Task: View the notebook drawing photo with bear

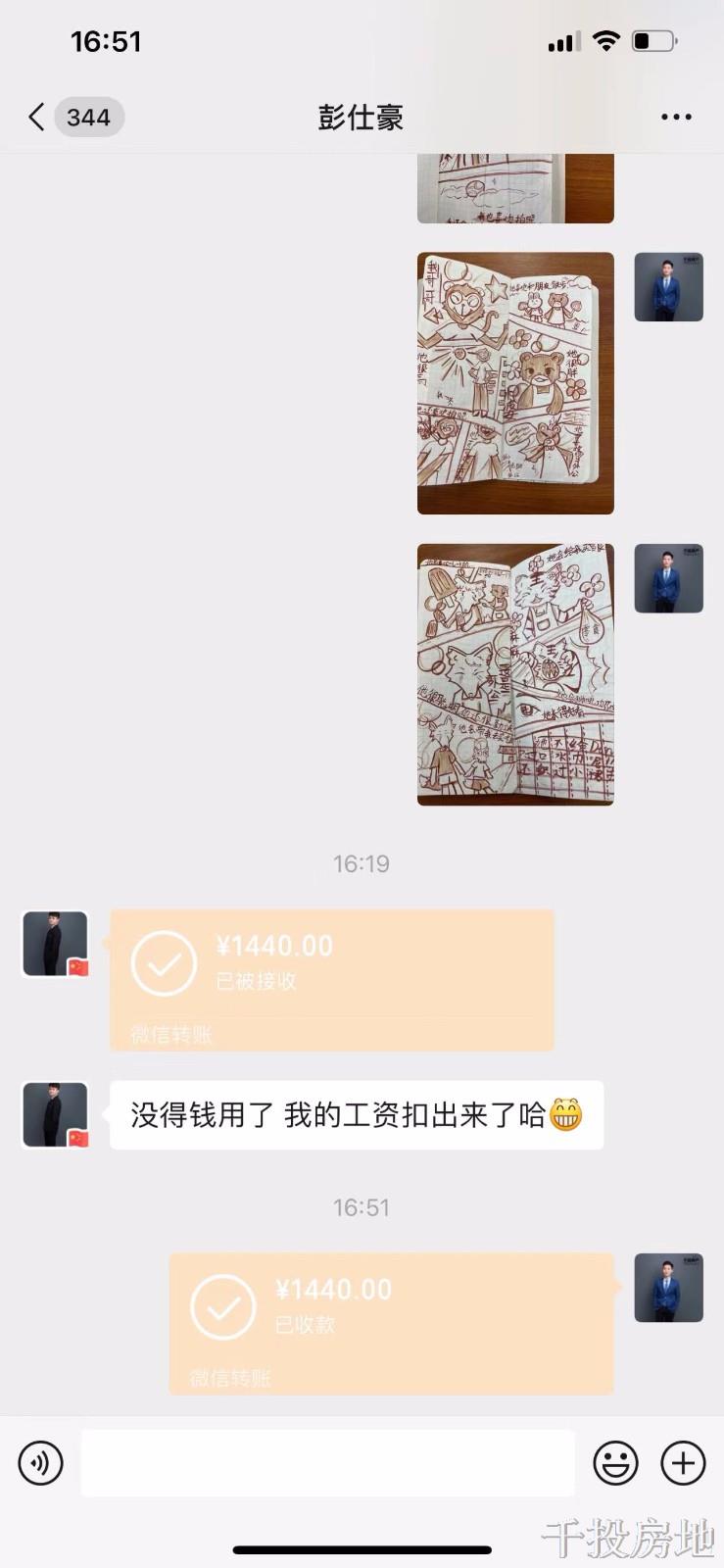Action: coord(515,383)
